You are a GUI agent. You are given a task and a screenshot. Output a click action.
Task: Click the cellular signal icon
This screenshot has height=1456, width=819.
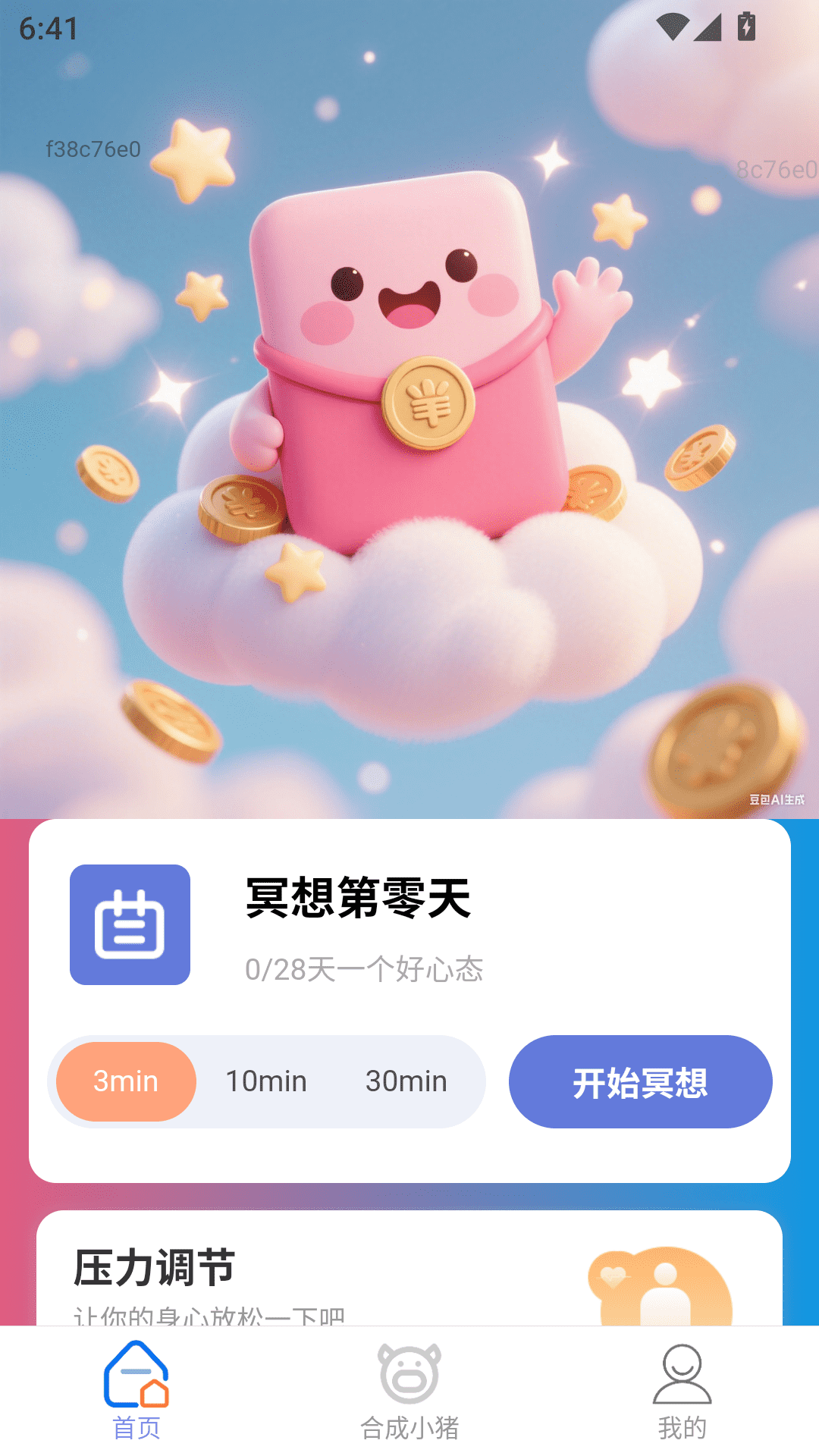710,25
